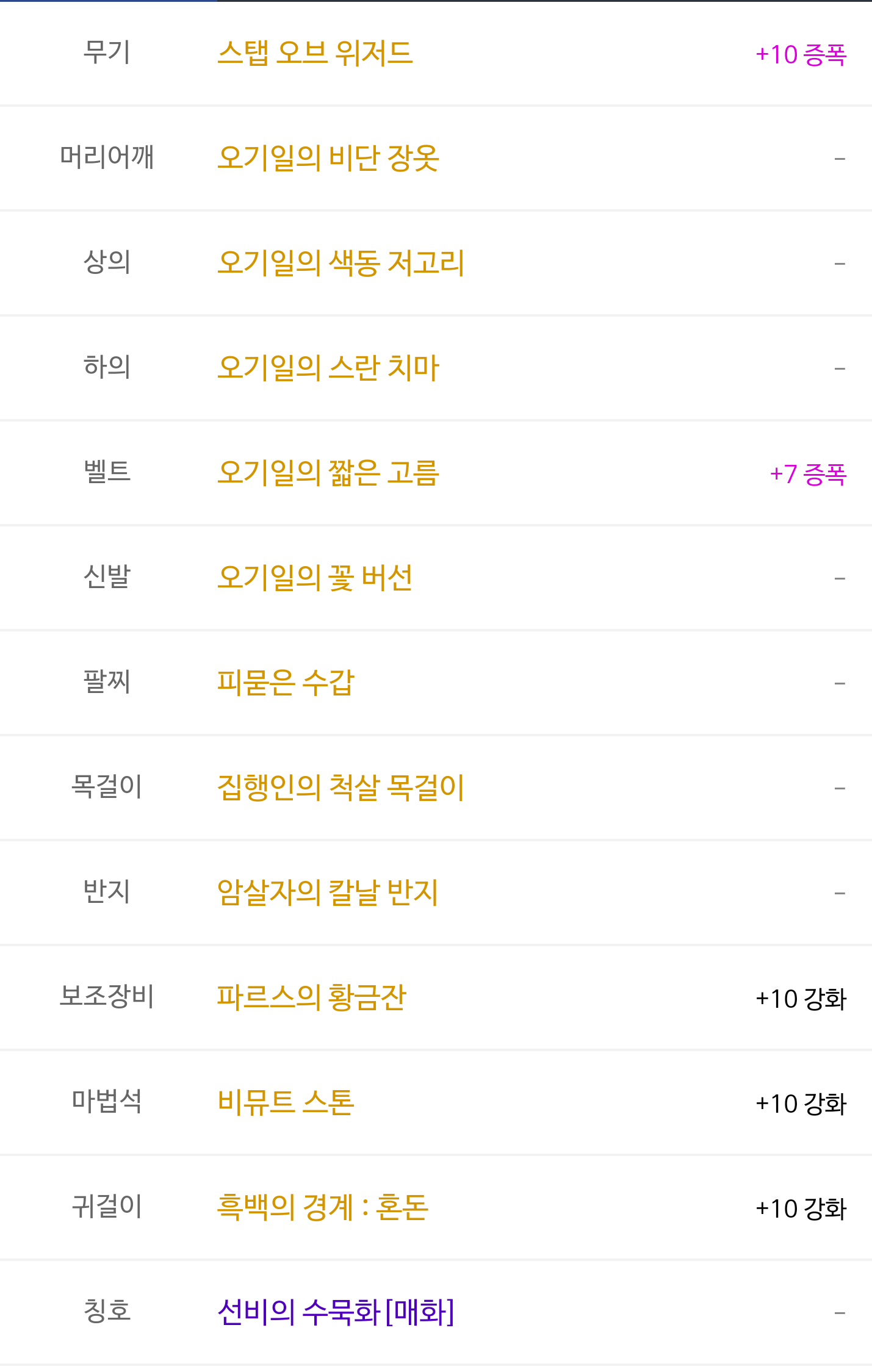Select the bottom item 오기일의 스란 치마

328,368
